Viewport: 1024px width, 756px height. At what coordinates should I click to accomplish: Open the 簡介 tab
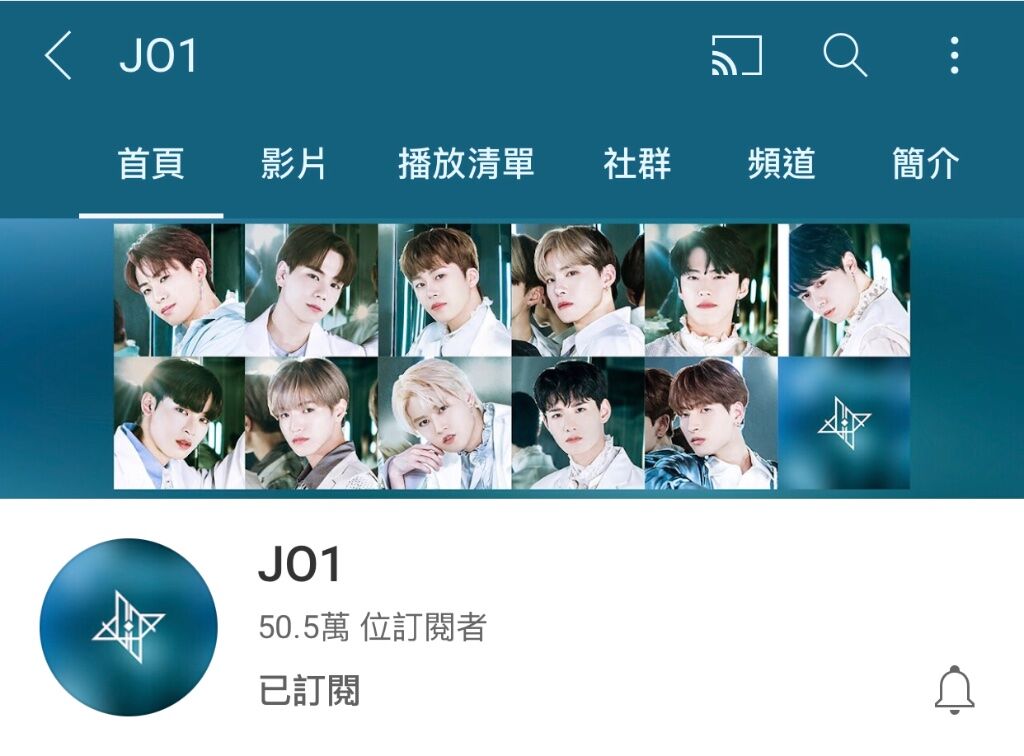pos(925,164)
